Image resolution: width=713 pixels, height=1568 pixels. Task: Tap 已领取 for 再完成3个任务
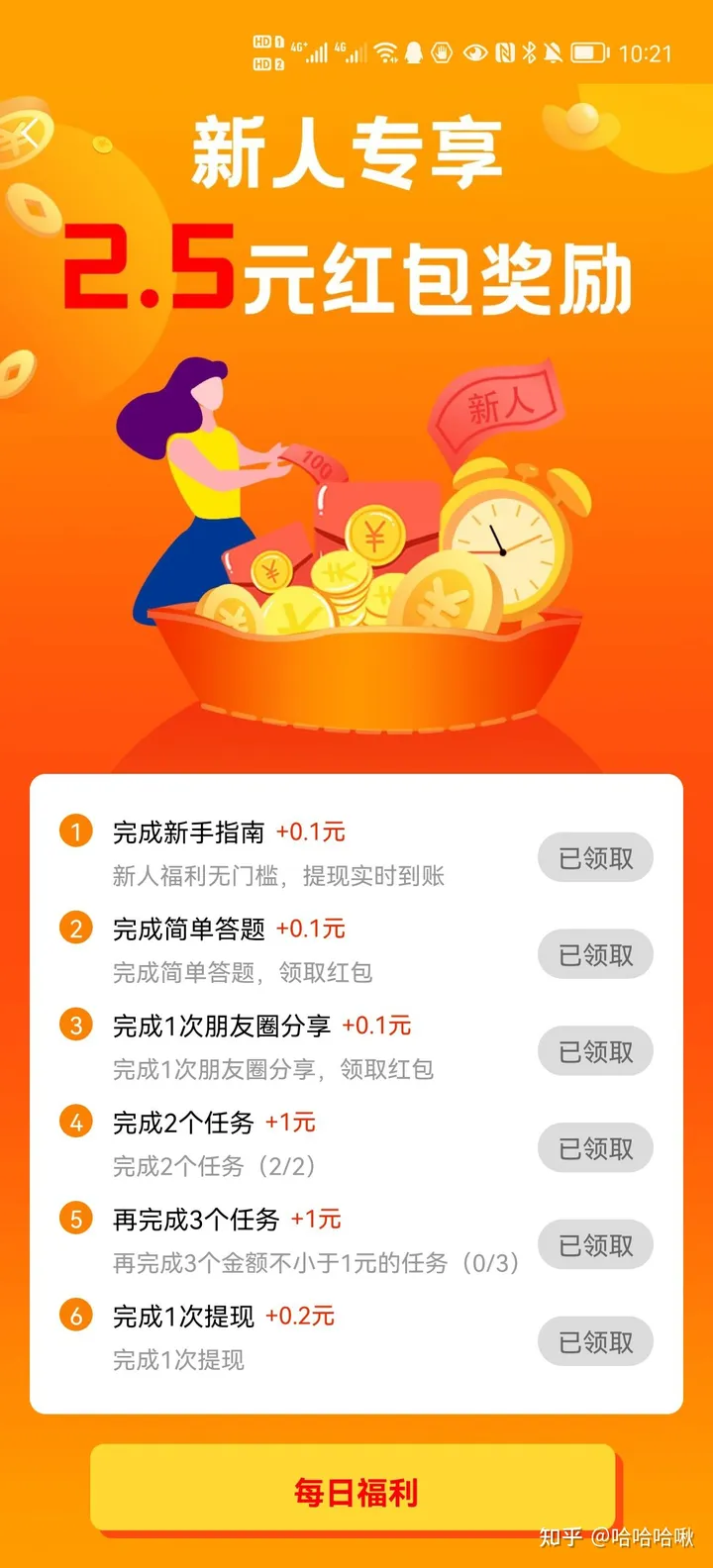(x=595, y=1245)
